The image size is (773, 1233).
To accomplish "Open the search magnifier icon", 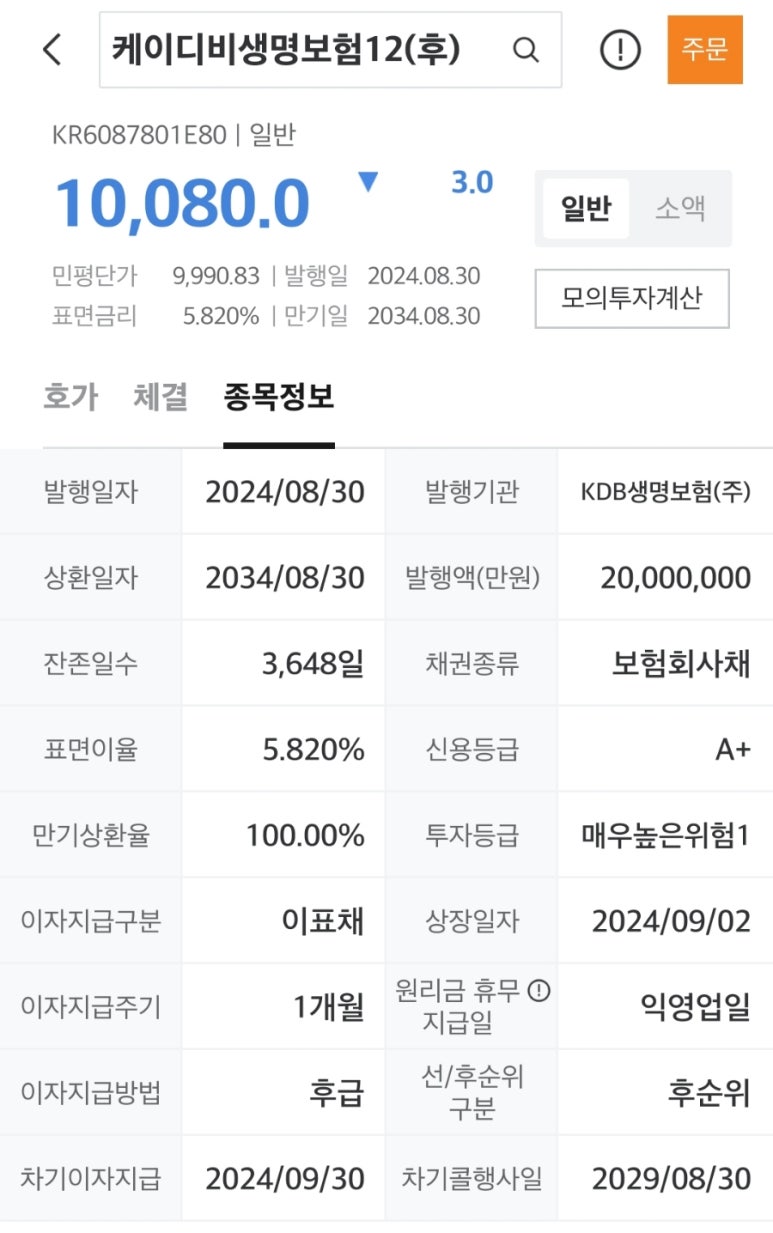I will [x=526, y=50].
